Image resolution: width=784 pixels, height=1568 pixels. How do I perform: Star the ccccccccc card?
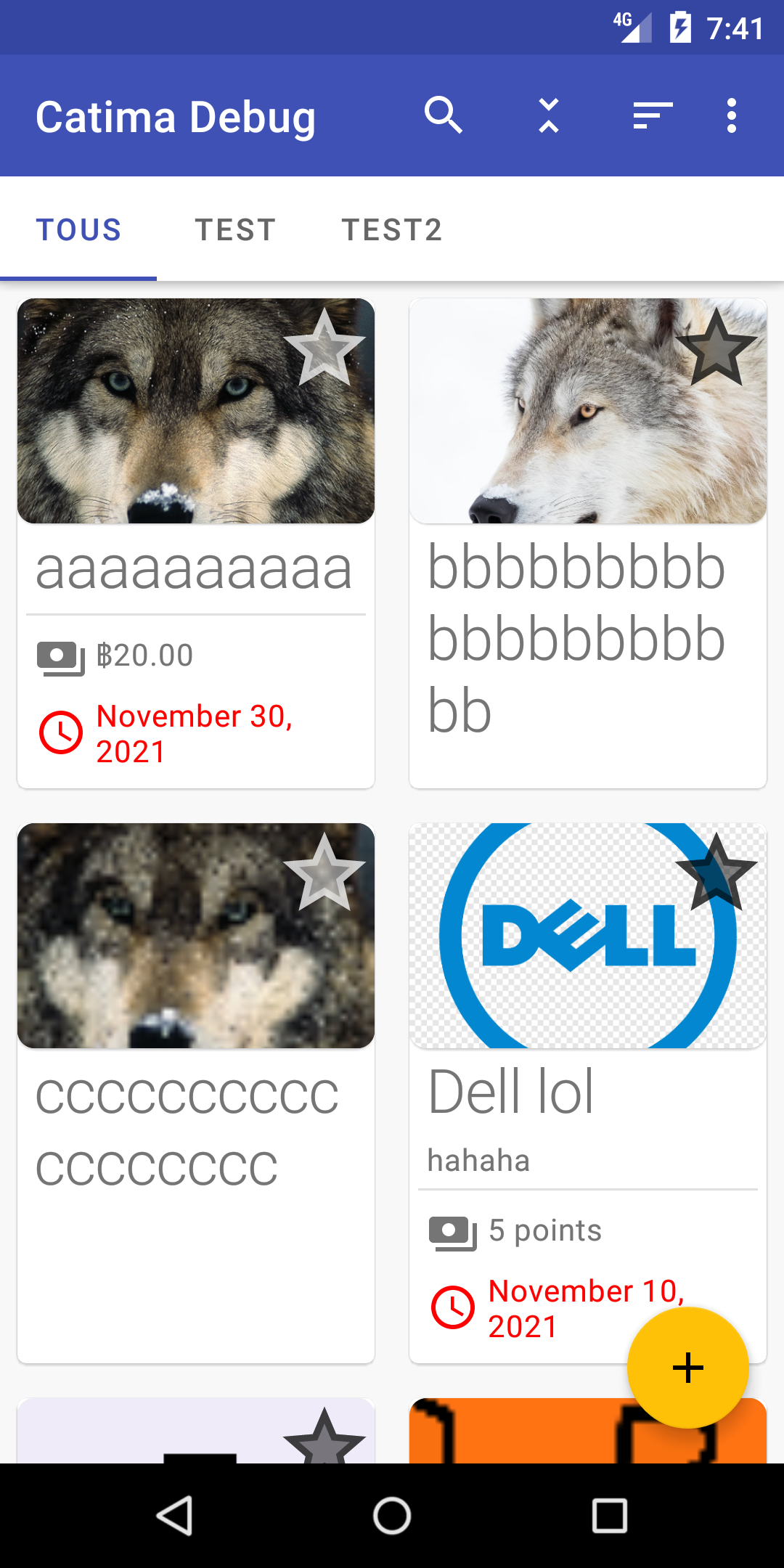(324, 872)
